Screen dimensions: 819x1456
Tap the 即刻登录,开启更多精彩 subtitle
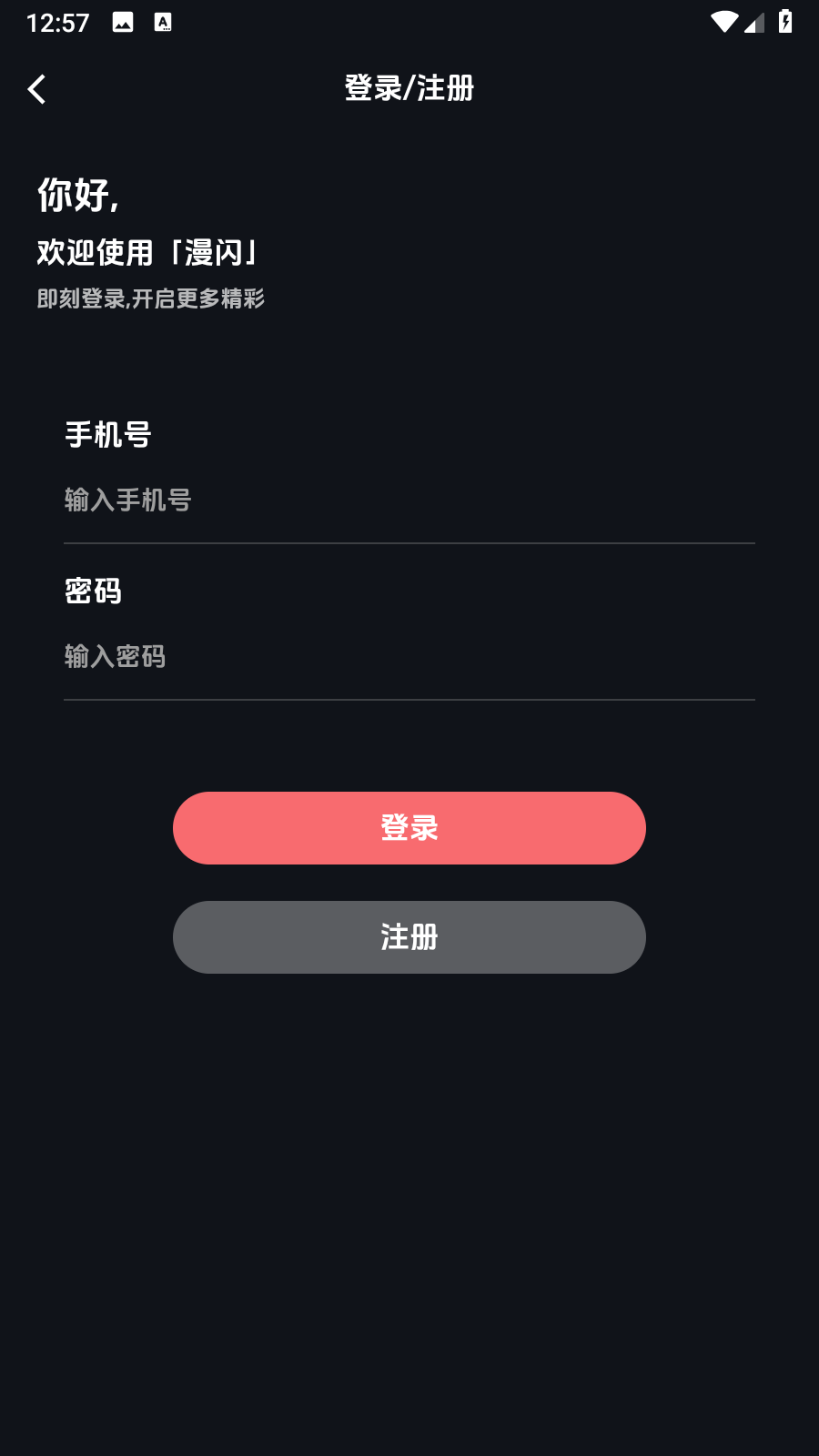point(151,298)
